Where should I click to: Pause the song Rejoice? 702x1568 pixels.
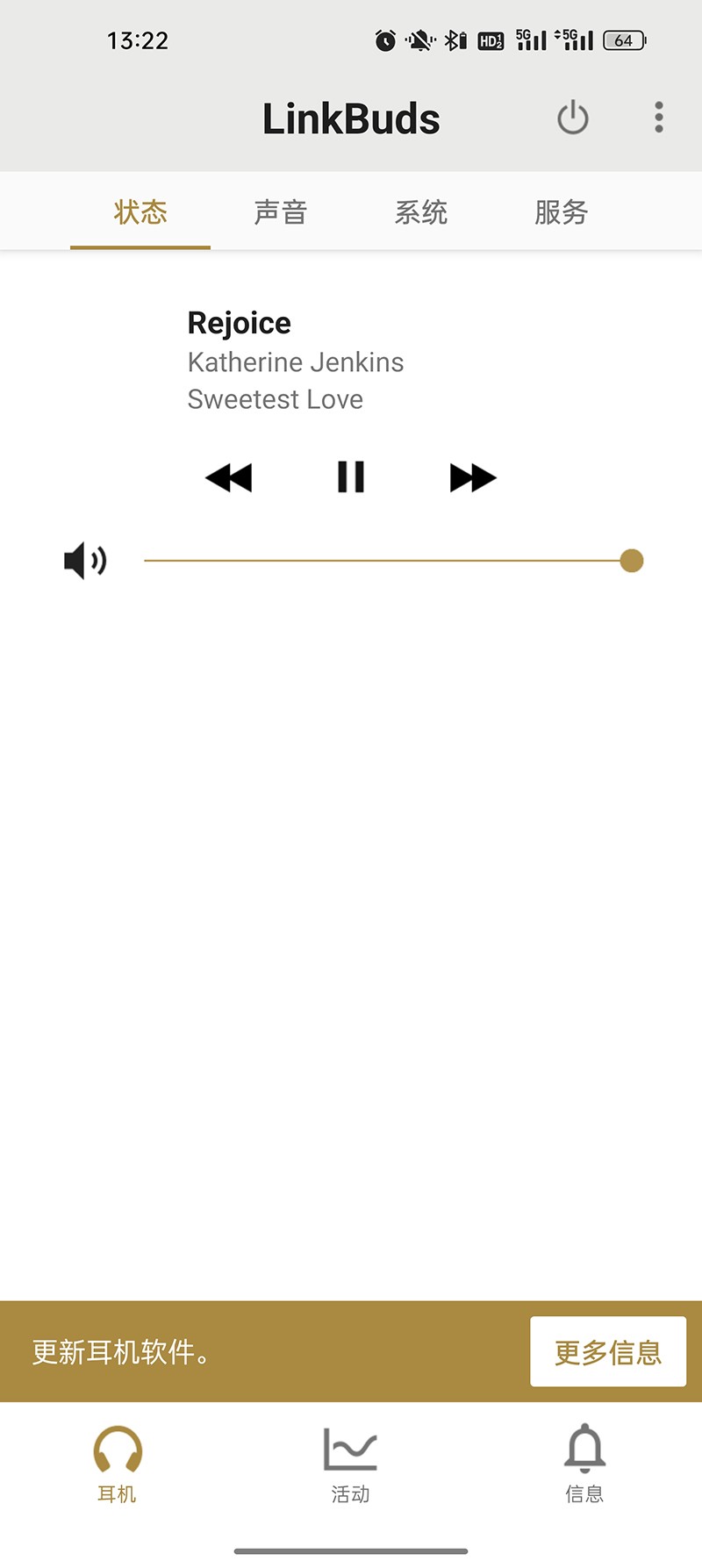[x=351, y=478]
